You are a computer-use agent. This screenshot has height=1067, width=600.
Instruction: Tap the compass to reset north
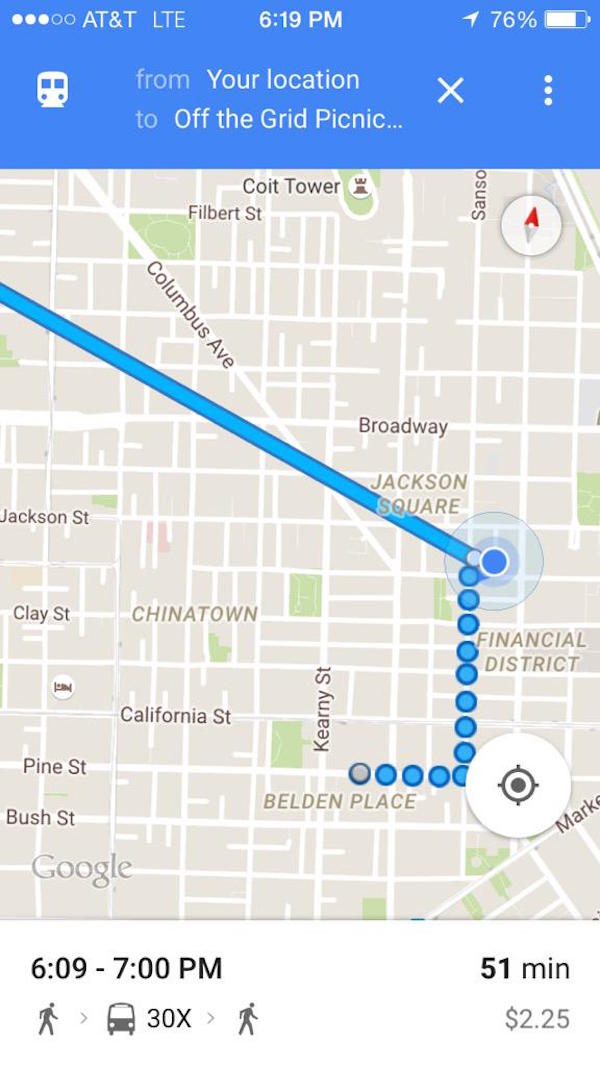pos(531,225)
